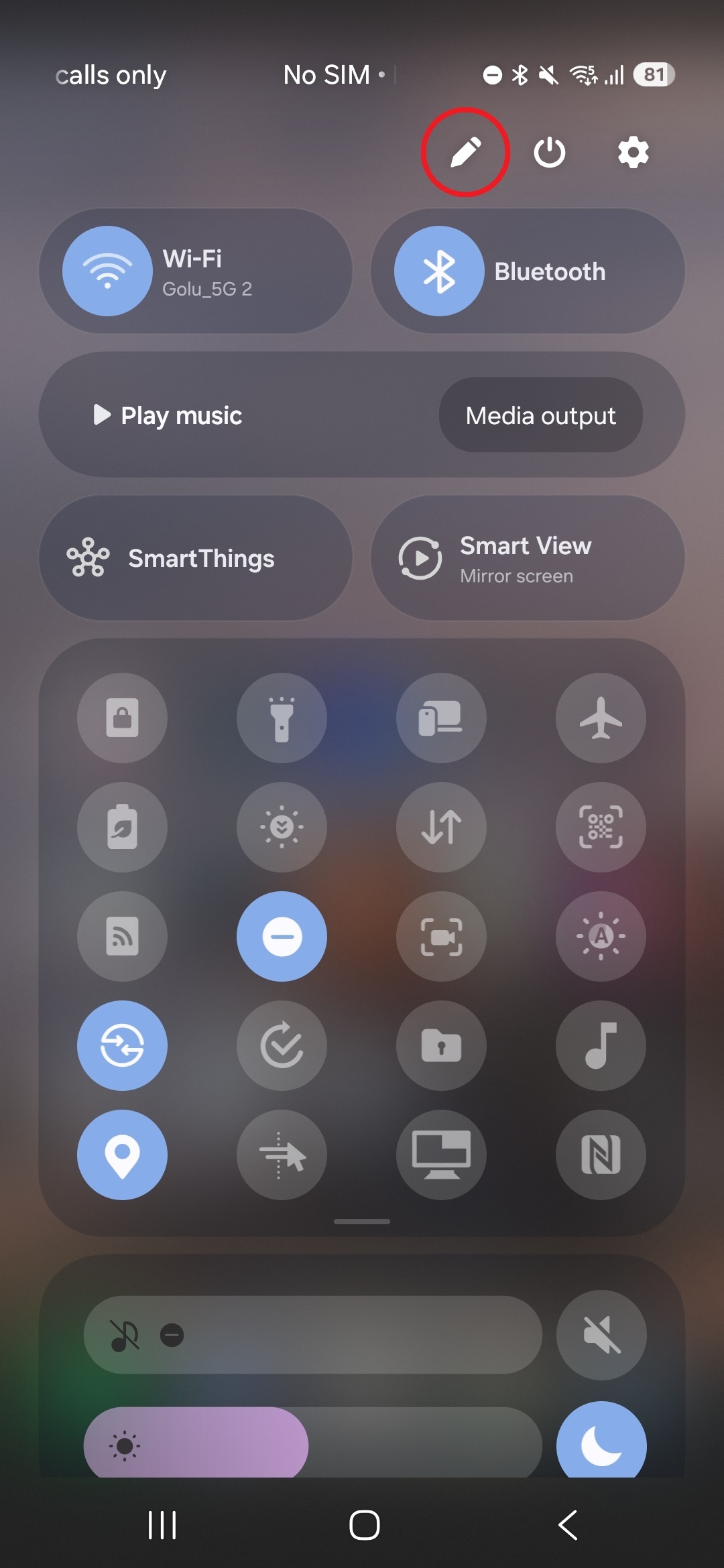Screen dimensions: 724x1568
Task: Turn off location
Action: (122, 1155)
